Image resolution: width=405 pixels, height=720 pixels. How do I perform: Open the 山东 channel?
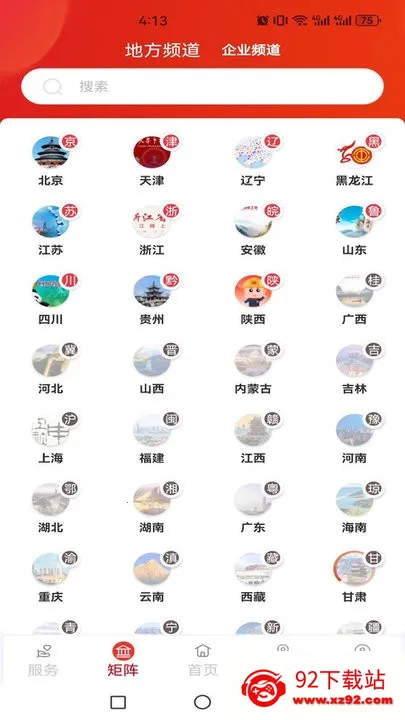click(x=354, y=230)
